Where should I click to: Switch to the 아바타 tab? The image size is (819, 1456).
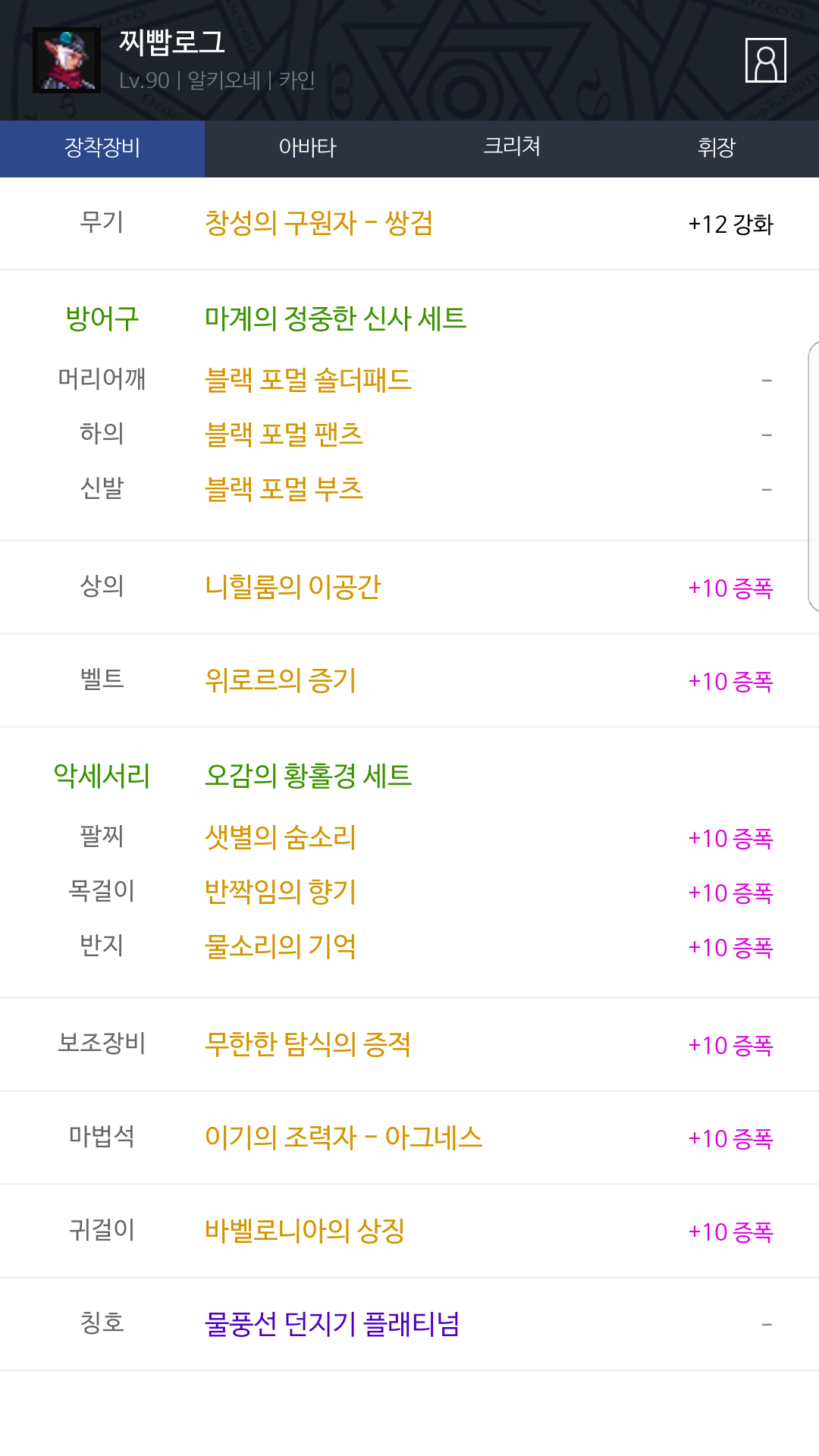307,148
